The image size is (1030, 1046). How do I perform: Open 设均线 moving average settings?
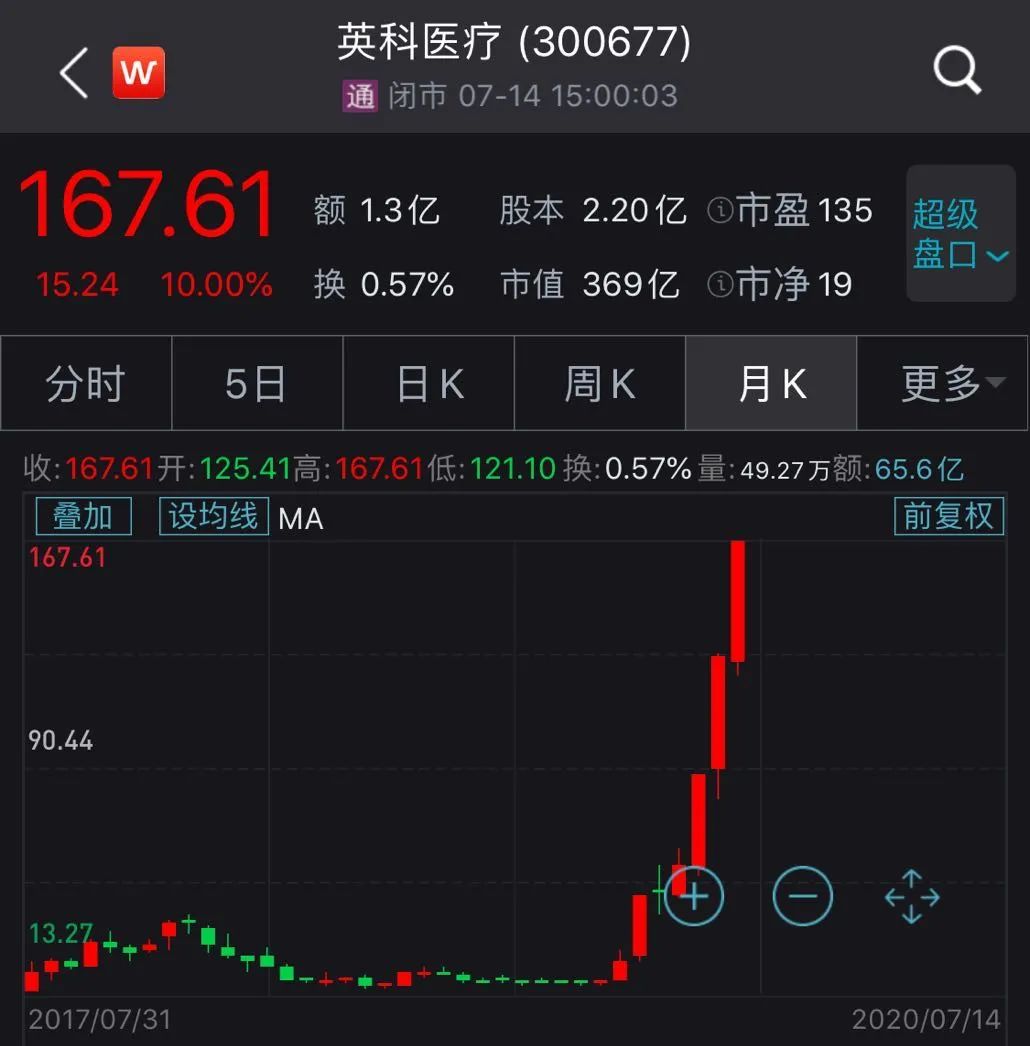[213, 516]
